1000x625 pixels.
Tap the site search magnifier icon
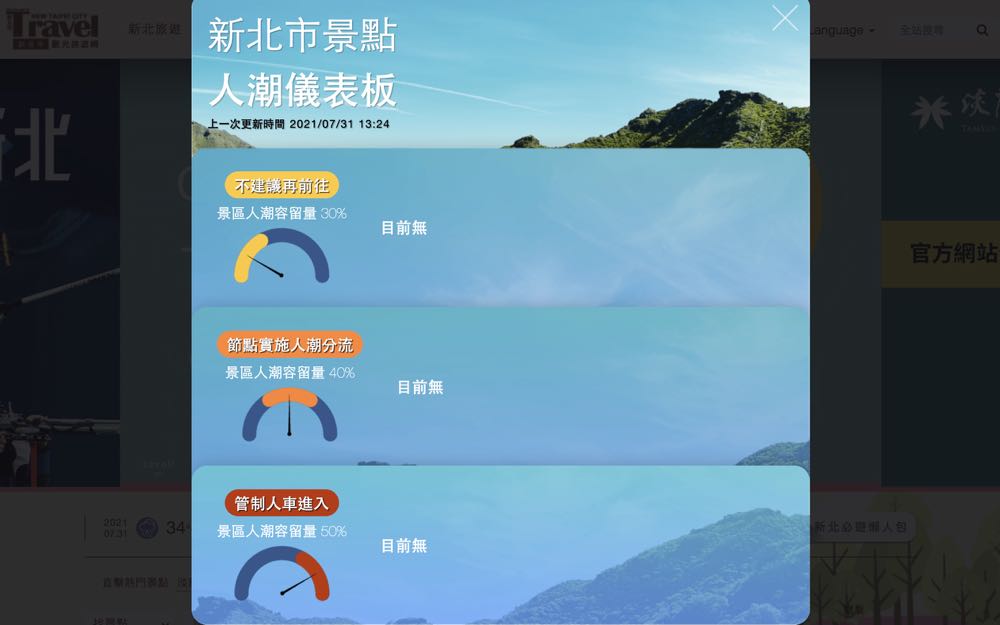click(x=982, y=30)
